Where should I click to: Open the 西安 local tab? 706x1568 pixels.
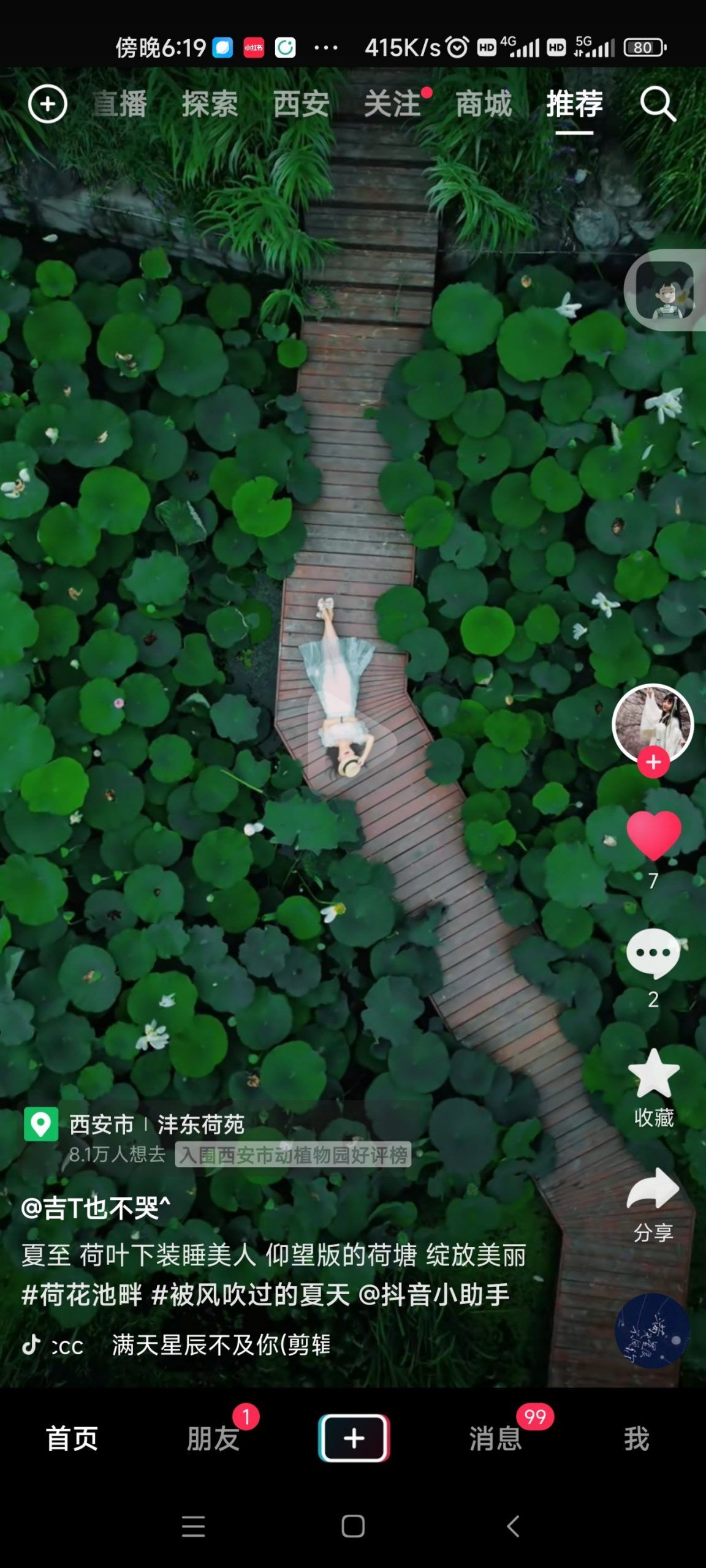click(x=301, y=104)
